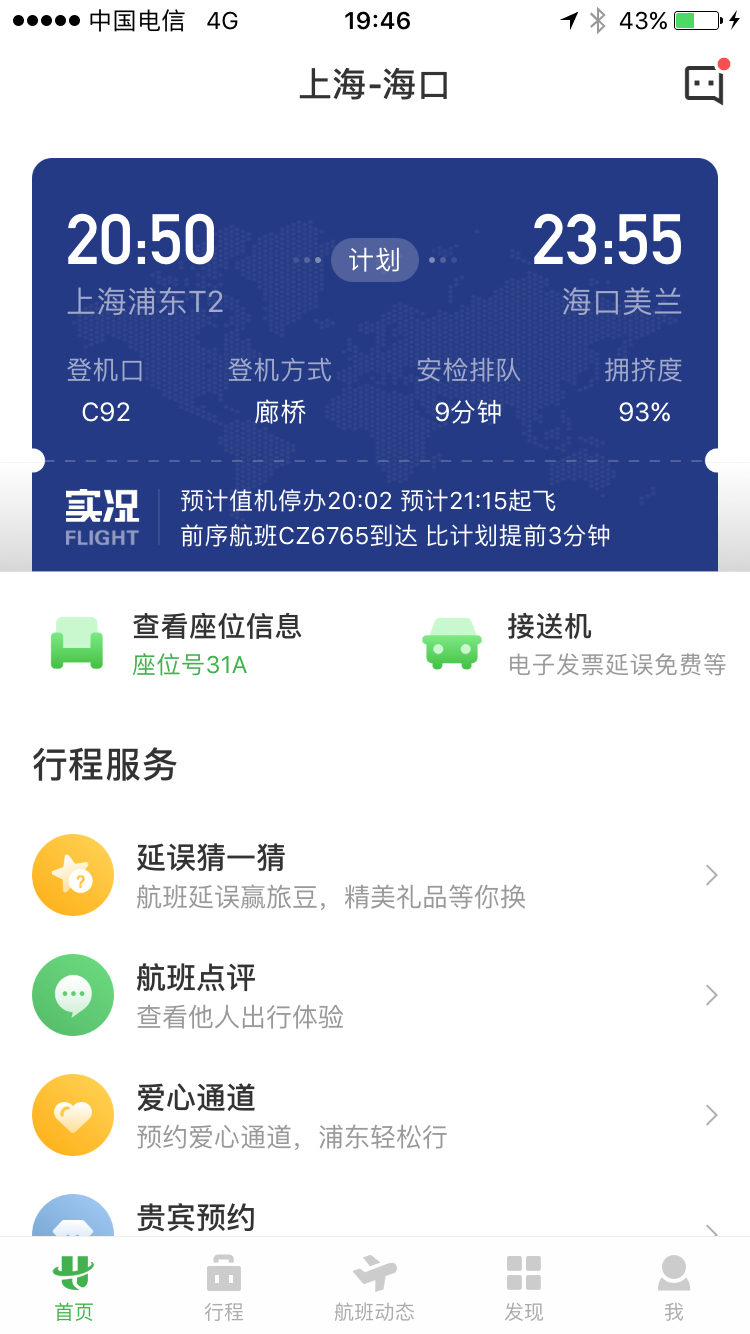
Task: Open 延误猜一猜 delay guessing game
Action: [x=375, y=875]
